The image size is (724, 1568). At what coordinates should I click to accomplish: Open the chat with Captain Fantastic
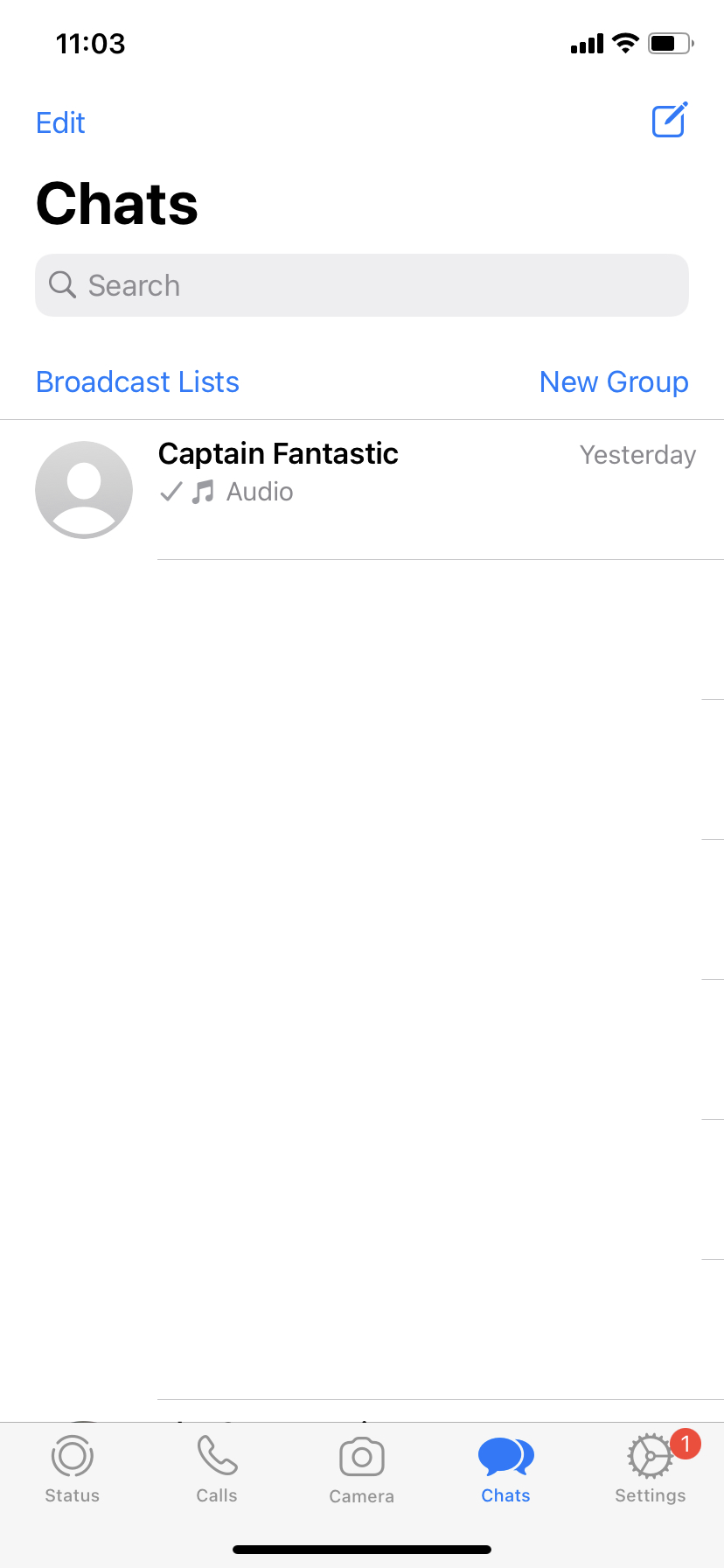(x=362, y=490)
